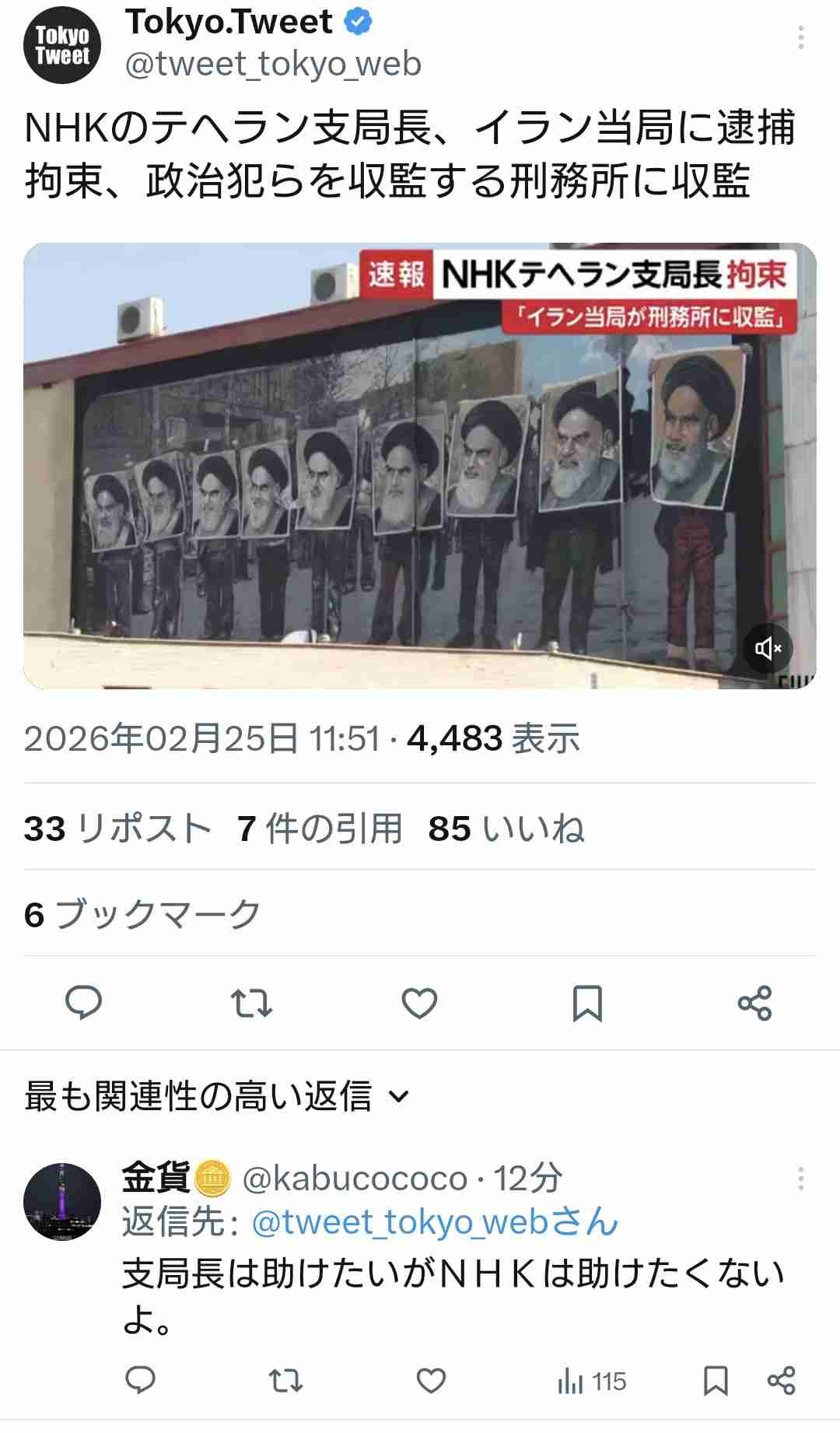Share Tokyo.Tweet's post
Image resolution: width=840 pixels, height=1433 pixels.
(x=754, y=1003)
